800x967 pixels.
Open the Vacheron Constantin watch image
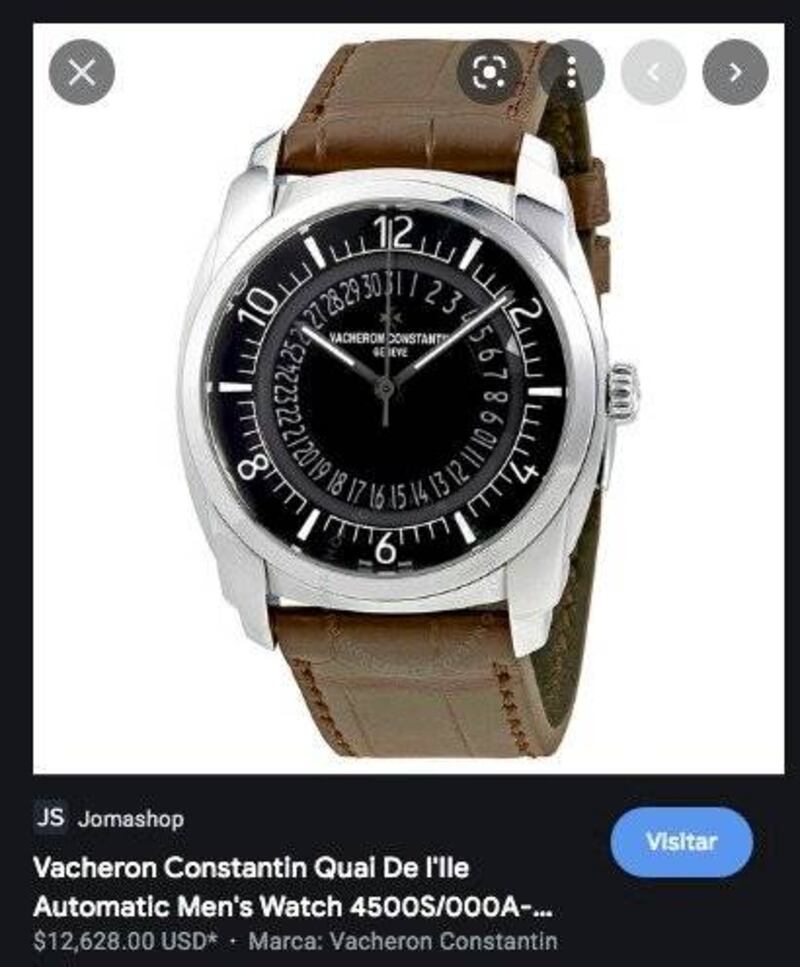click(408, 400)
